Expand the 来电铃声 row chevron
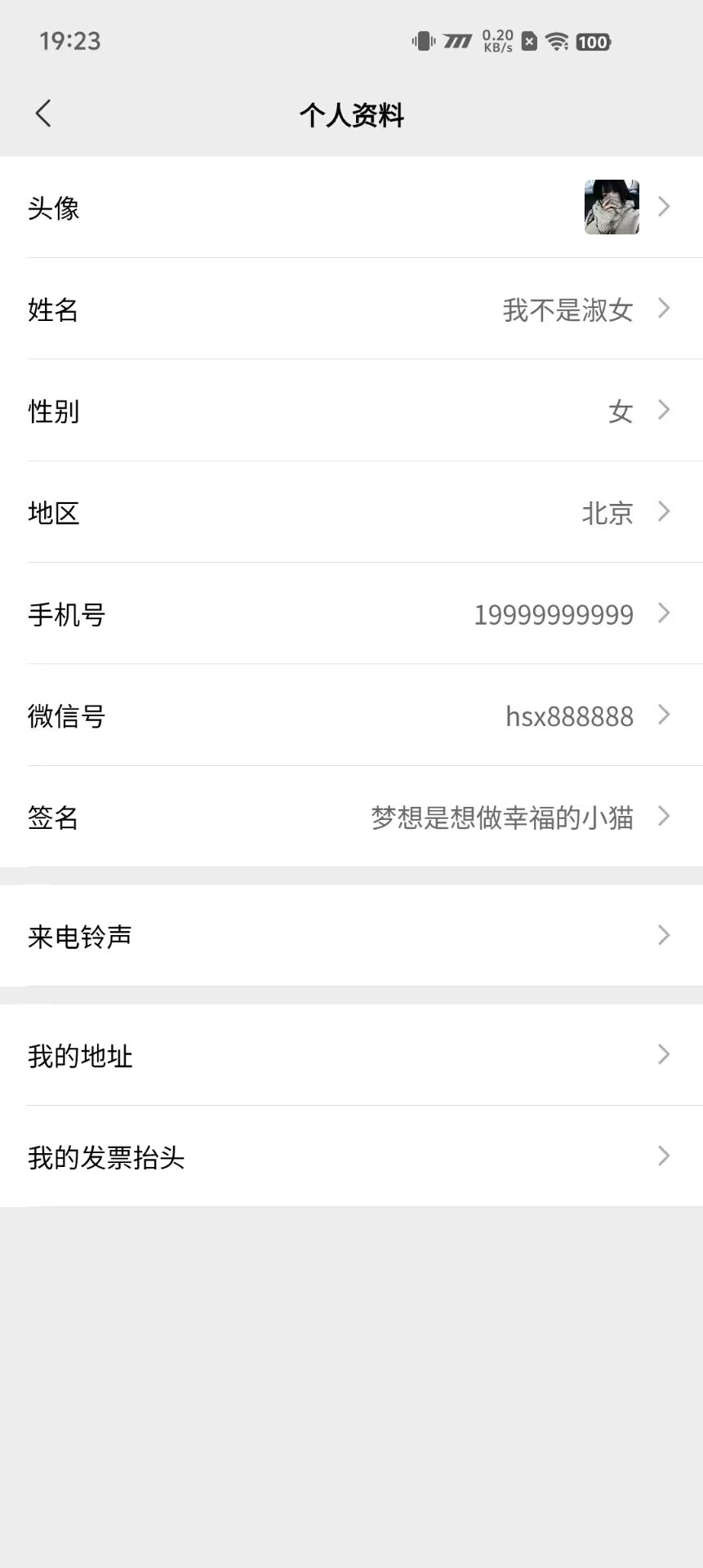Screen dimensions: 703x1568 pyautogui.click(x=664, y=936)
